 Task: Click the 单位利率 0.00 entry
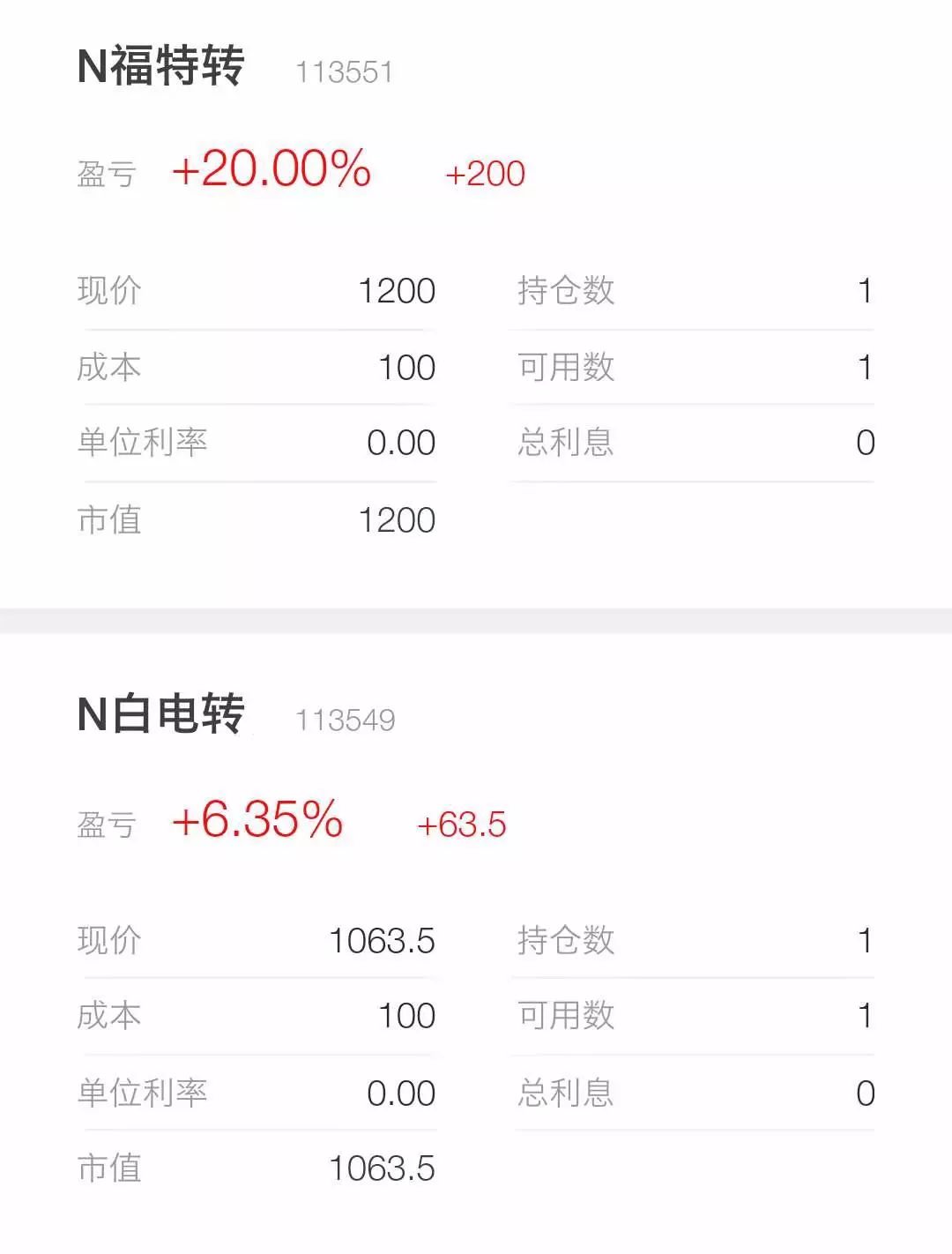(401, 444)
